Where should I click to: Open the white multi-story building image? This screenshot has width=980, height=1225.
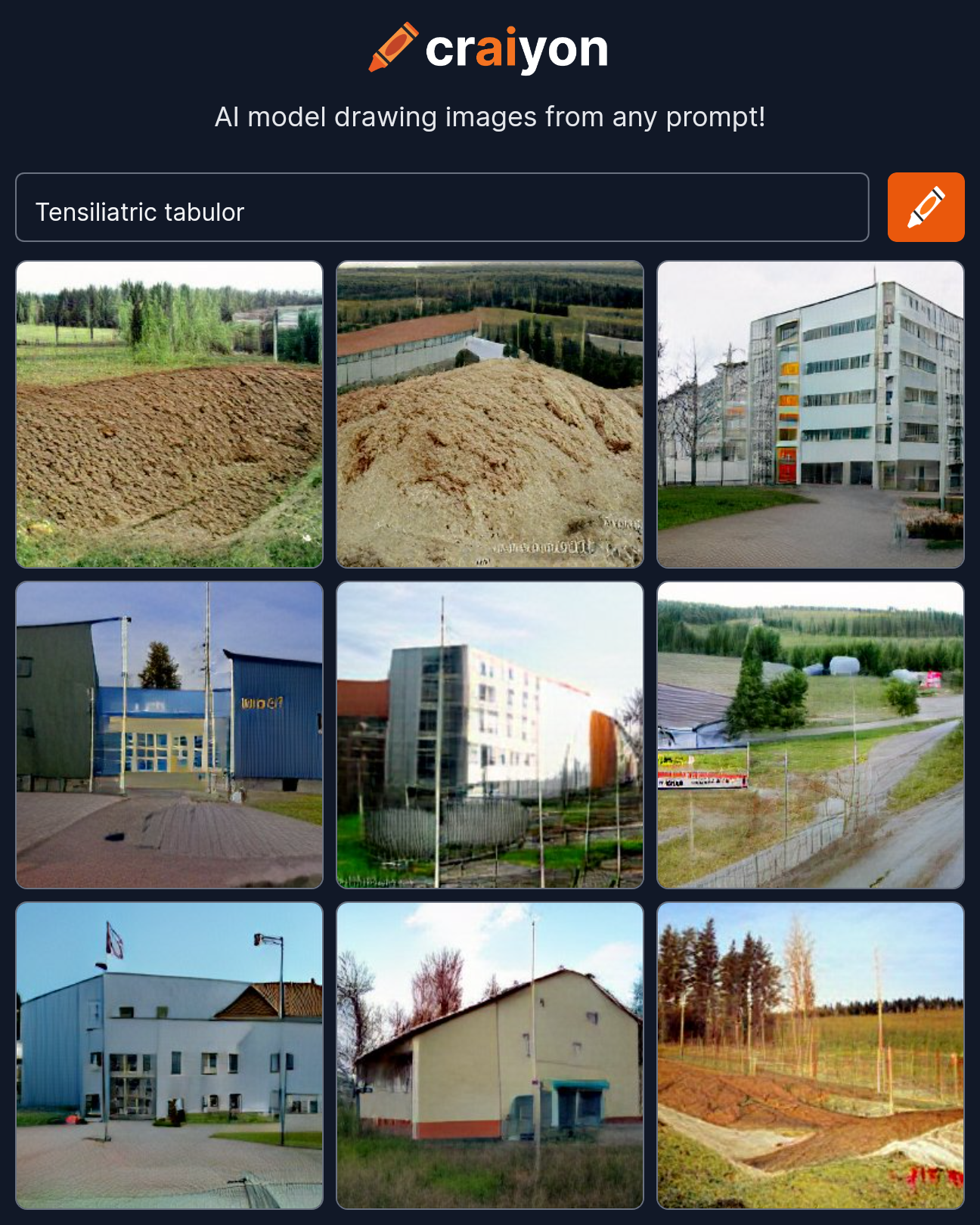pyautogui.click(x=811, y=414)
